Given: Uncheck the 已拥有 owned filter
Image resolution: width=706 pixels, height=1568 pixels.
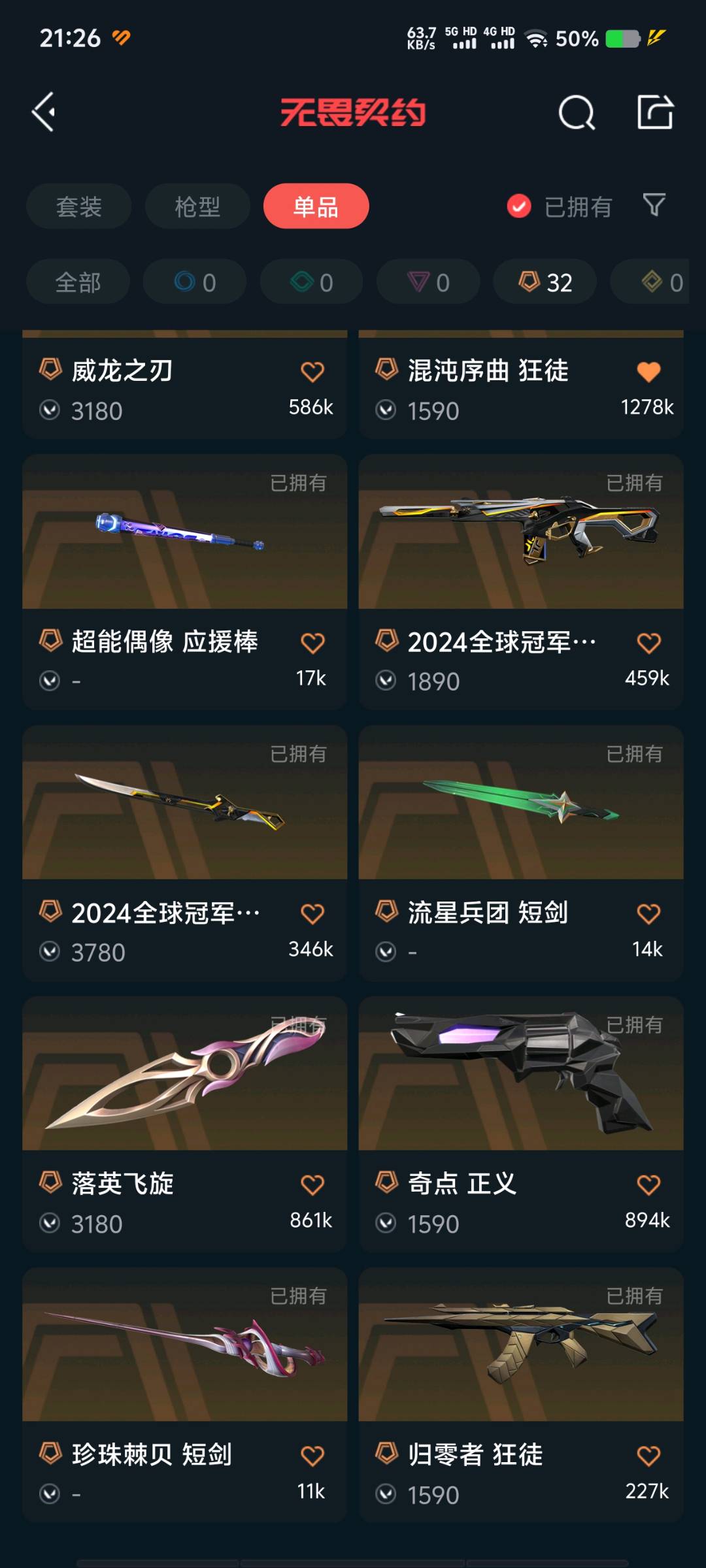Looking at the screenshot, I should pos(519,206).
